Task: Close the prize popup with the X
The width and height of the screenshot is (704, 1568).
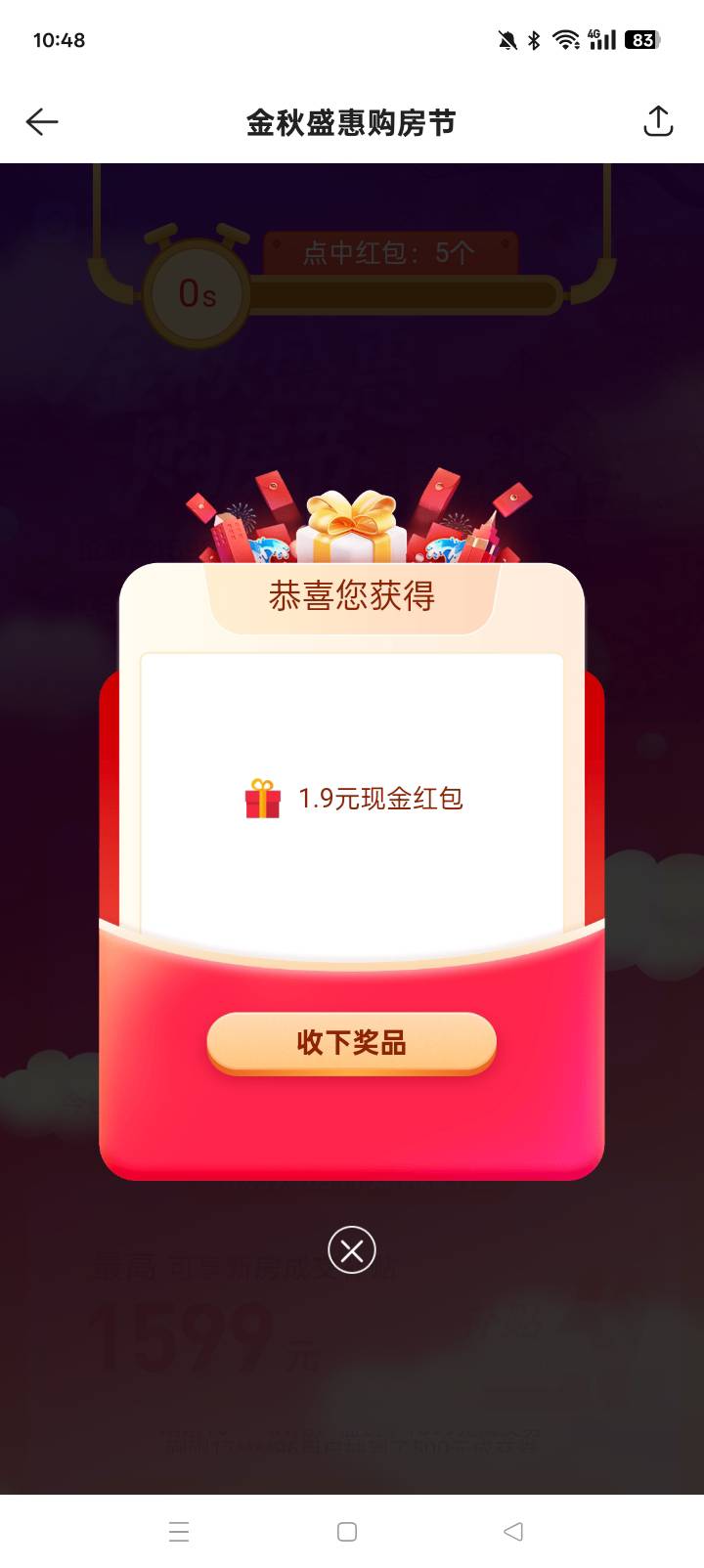Action: (352, 1249)
